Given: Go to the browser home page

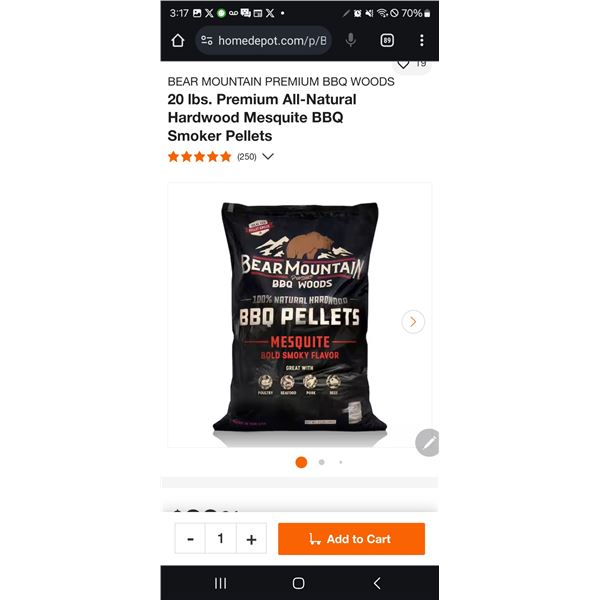Looking at the screenshot, I should coord(178,41).
